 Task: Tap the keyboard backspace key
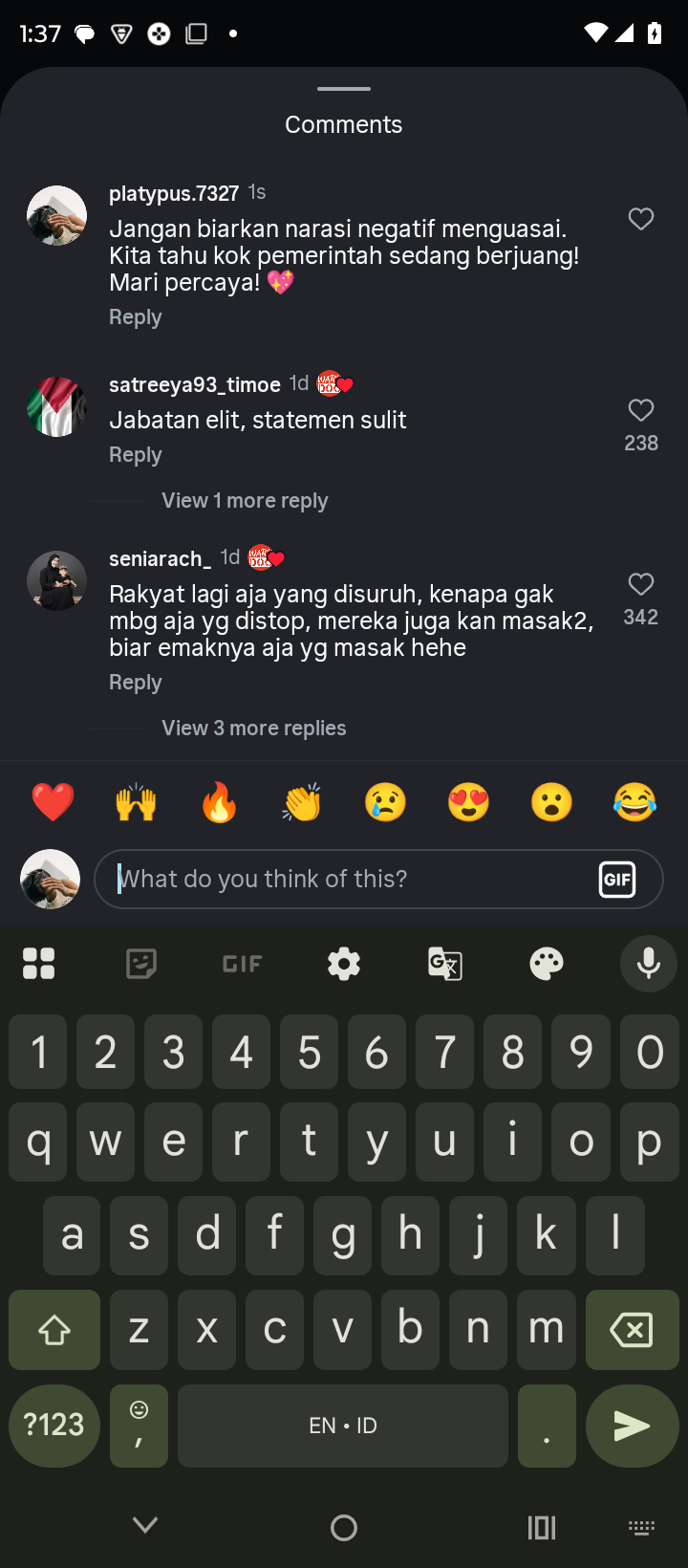tap(631, 1330)
